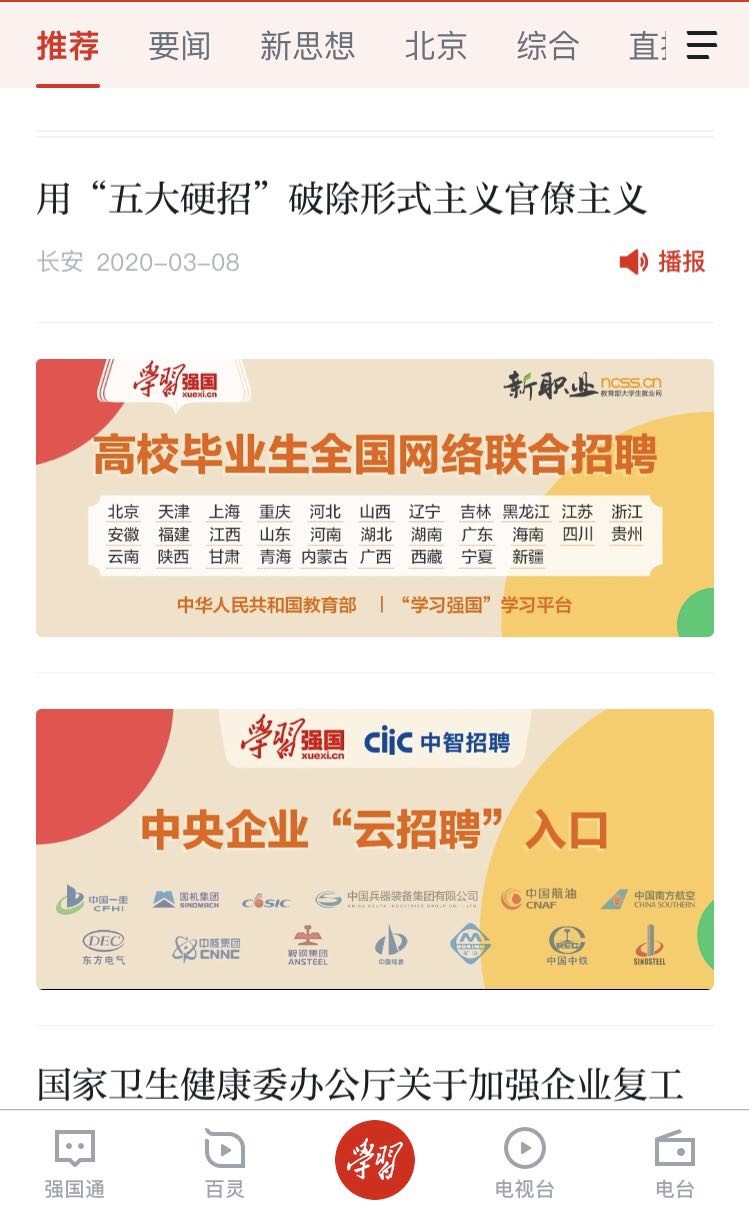The height and width of the screenshot is (1208, 749).
Task: Select the 综合 tab
Action: [547, 46]
